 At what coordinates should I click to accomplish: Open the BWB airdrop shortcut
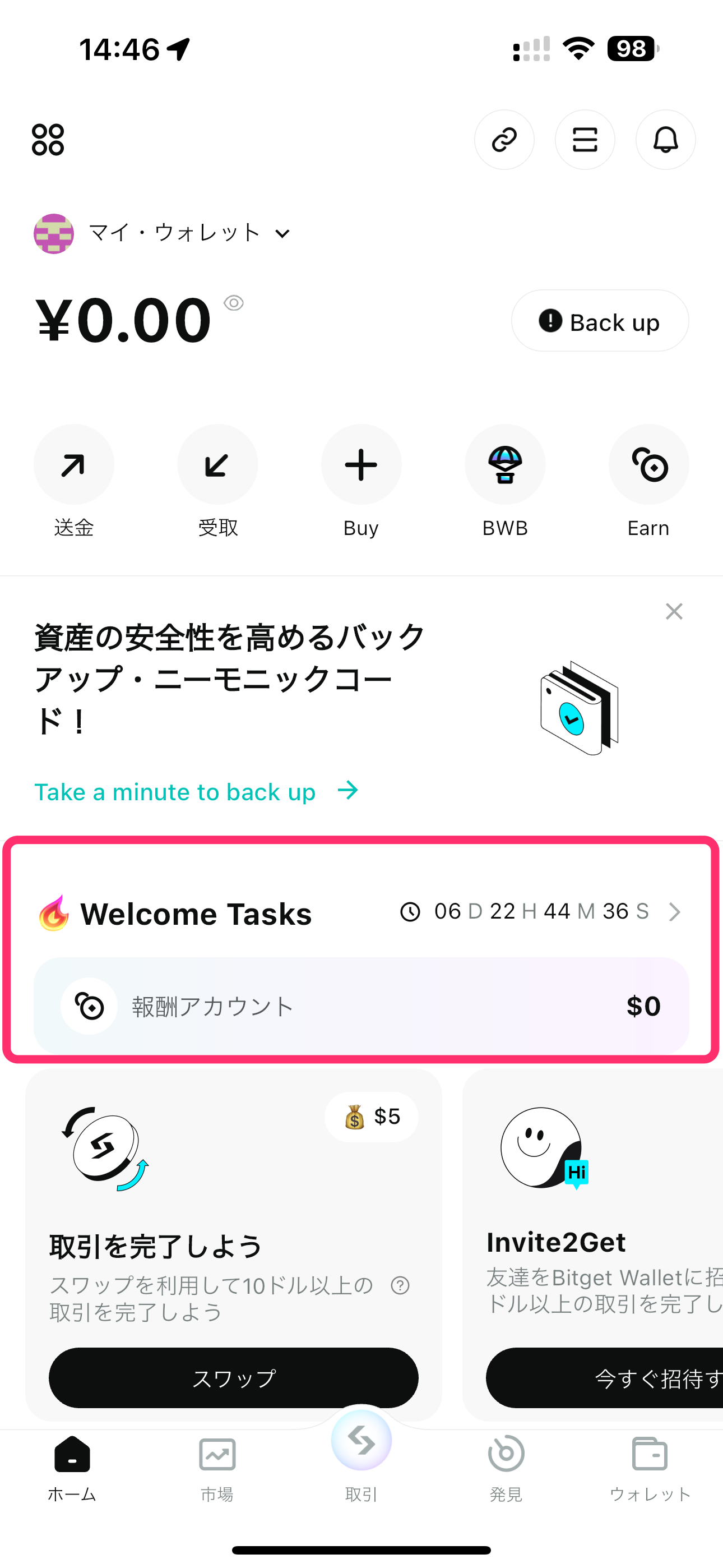504,465
